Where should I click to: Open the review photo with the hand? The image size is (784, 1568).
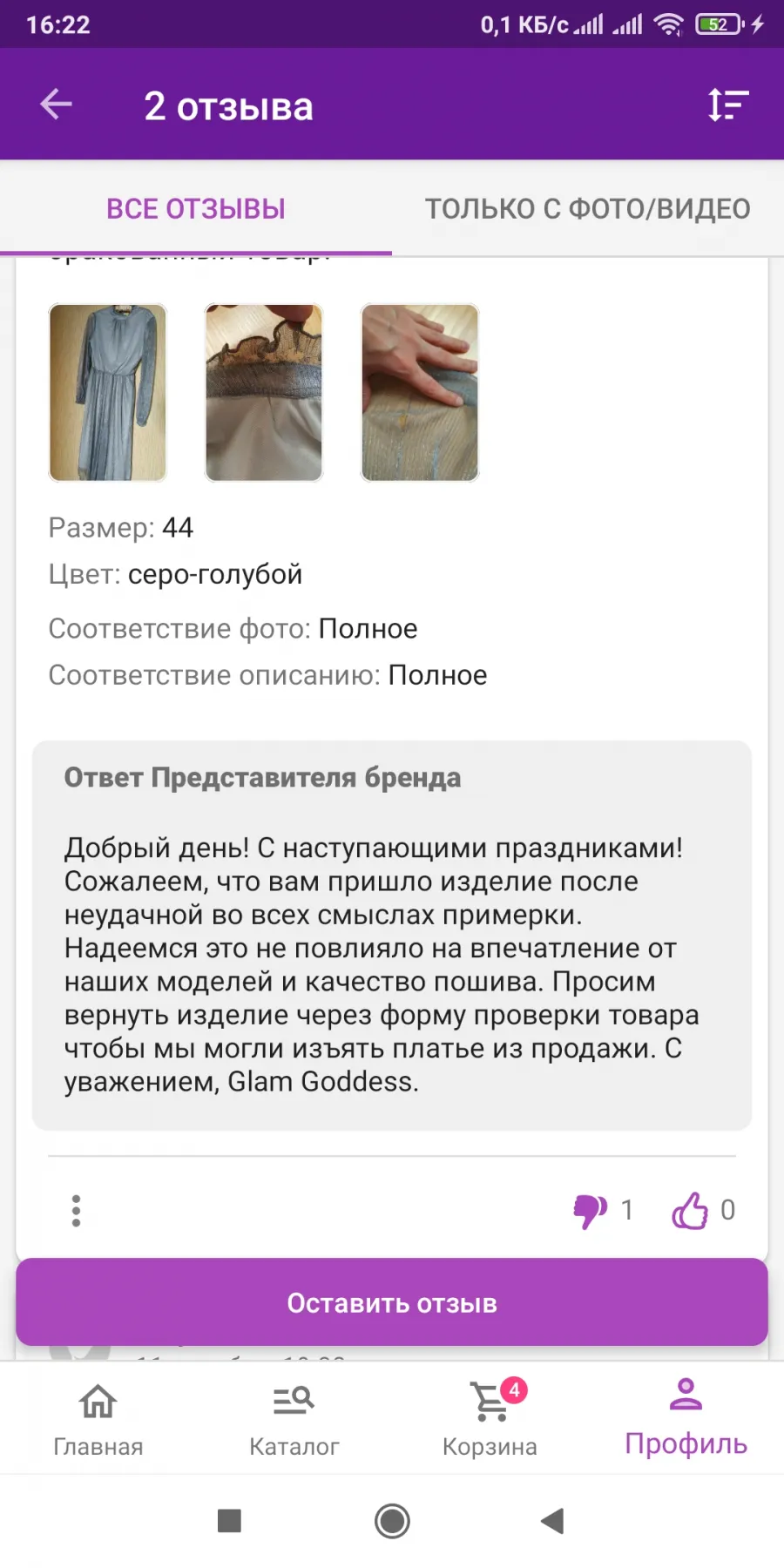point(420,392)
